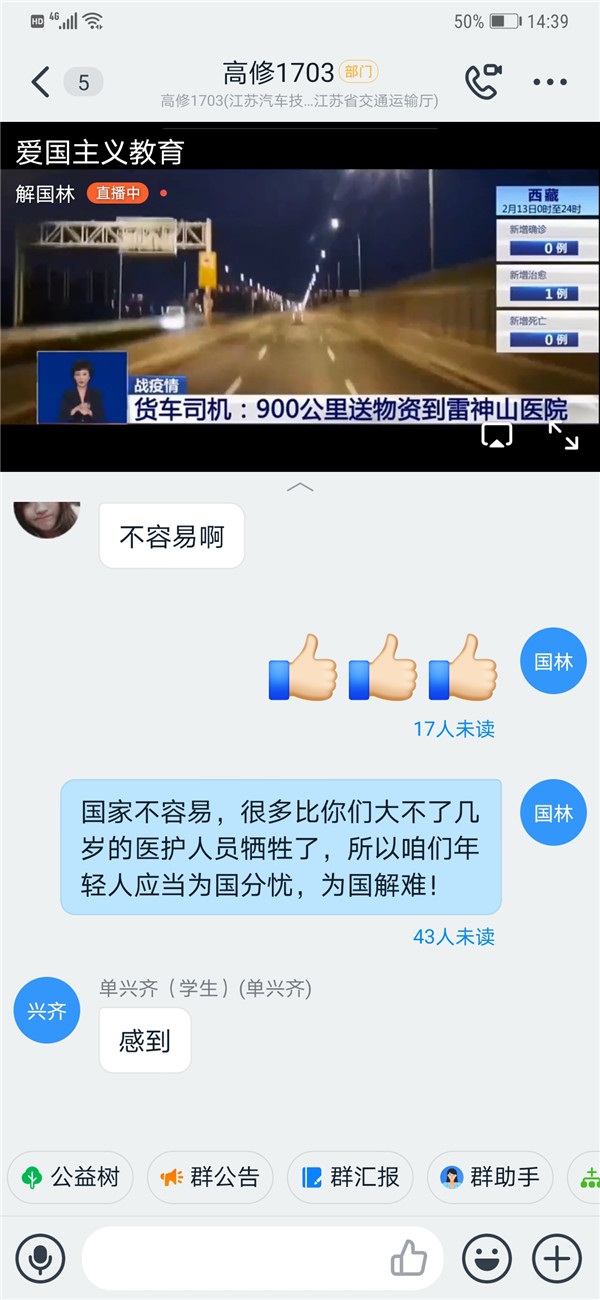The image size is (600, 1300).
Task: Open the 群汇报 group report
Action: 350,1177
